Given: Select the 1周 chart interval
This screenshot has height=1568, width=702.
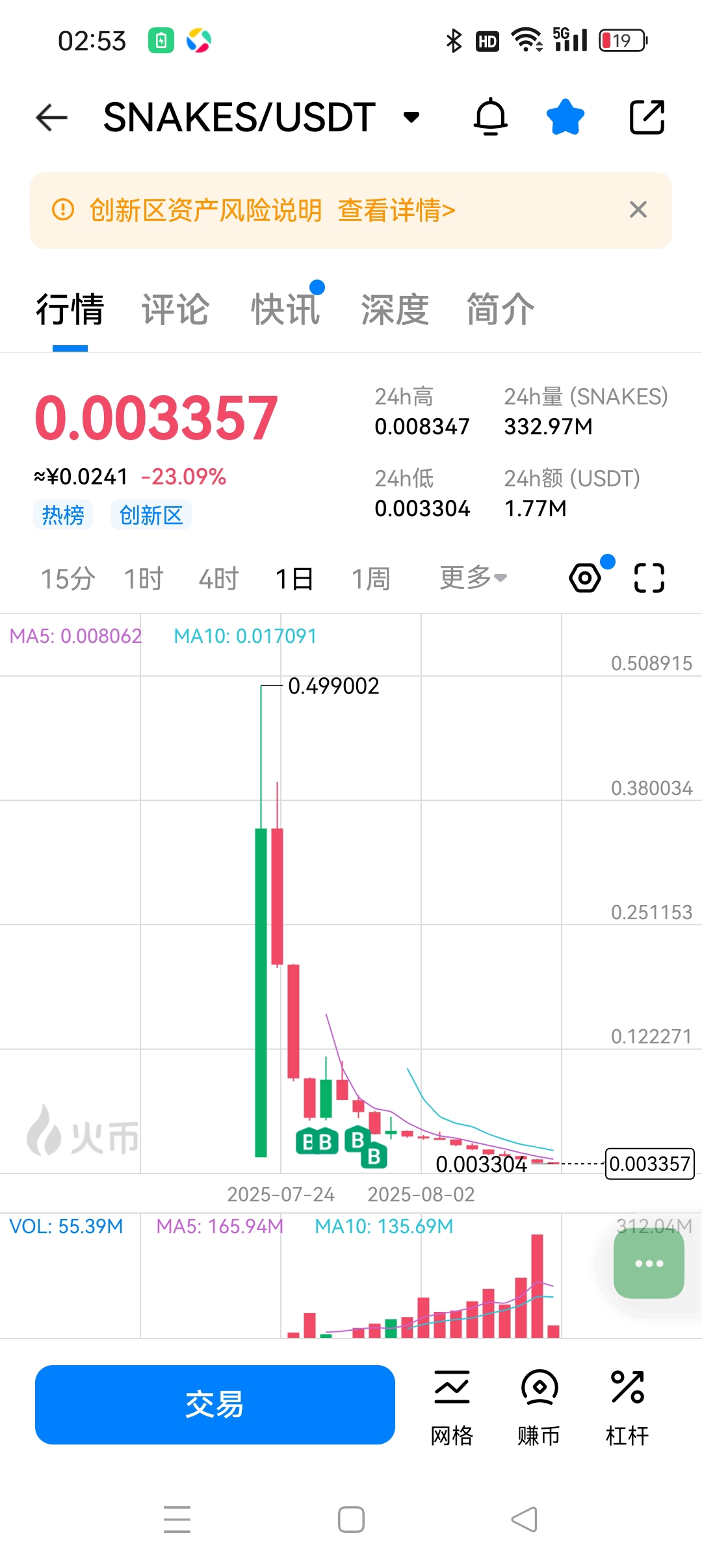Looking at the screenshot, I should 370,579.
